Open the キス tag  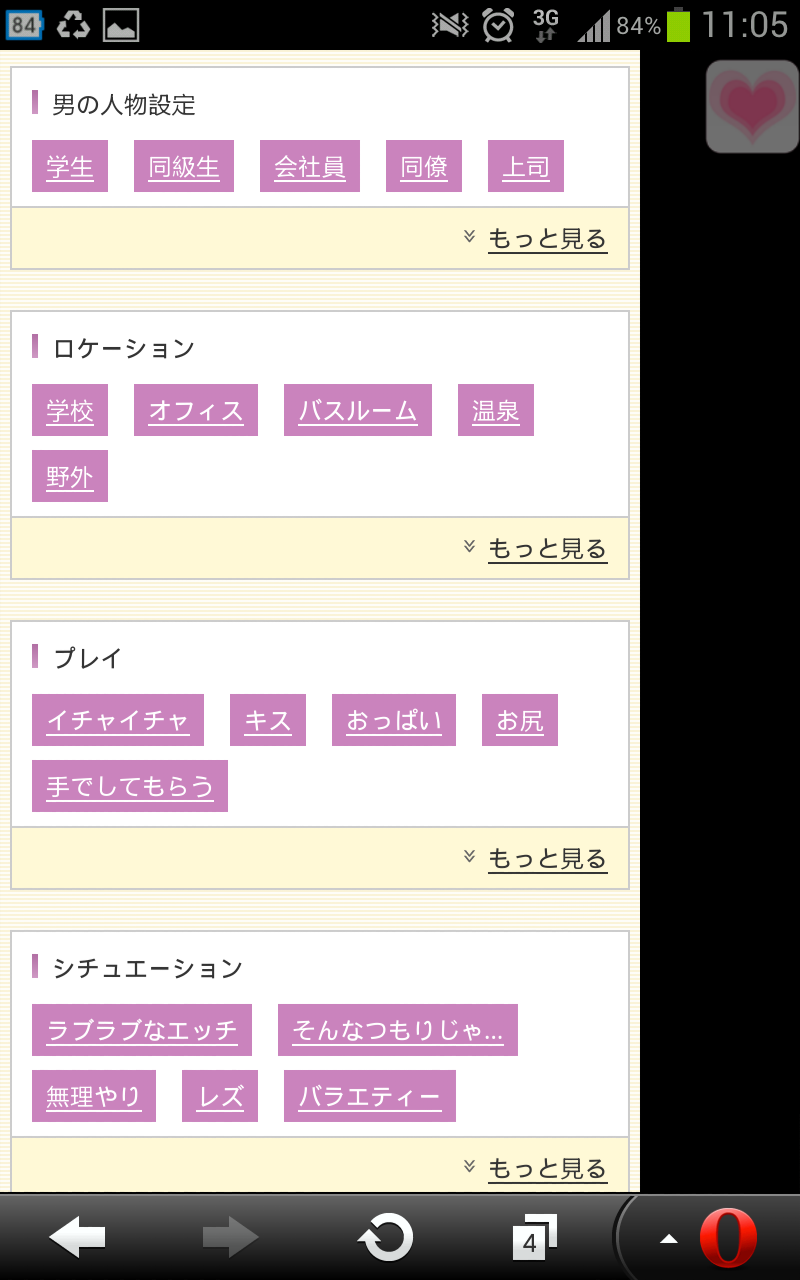[x=267, y=720]
